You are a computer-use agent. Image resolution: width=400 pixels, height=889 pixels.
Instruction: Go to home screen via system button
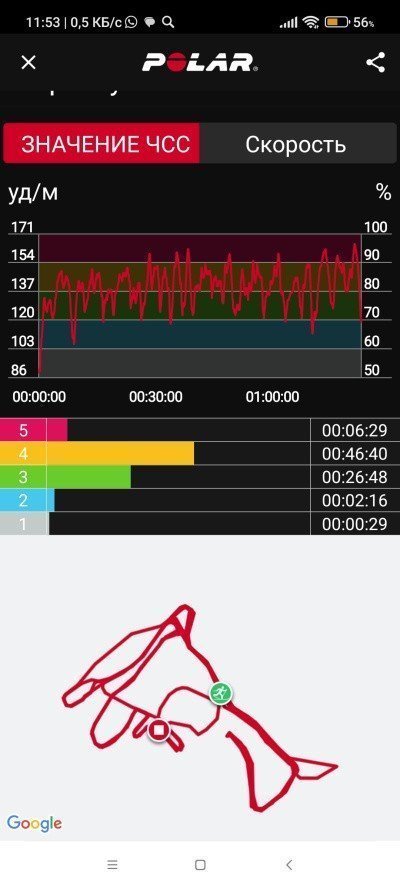[x=200, y=865]
